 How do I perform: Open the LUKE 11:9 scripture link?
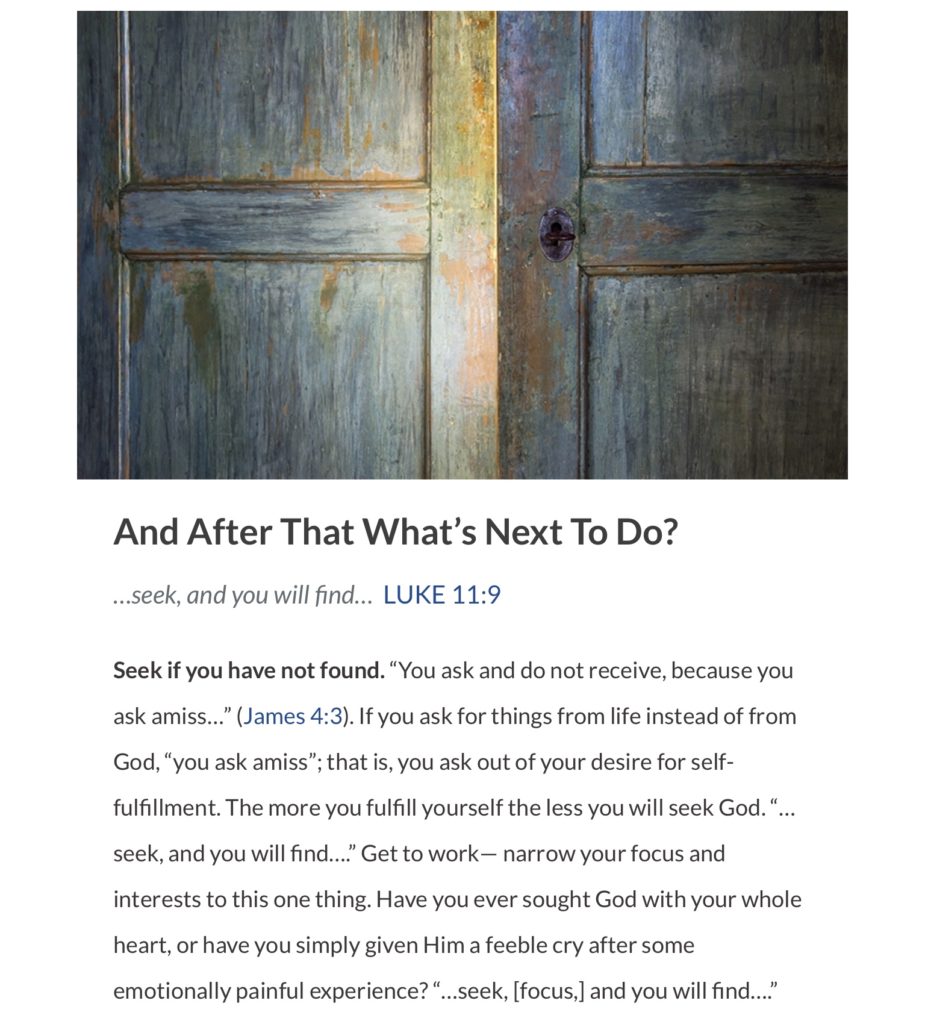point(442,595)
